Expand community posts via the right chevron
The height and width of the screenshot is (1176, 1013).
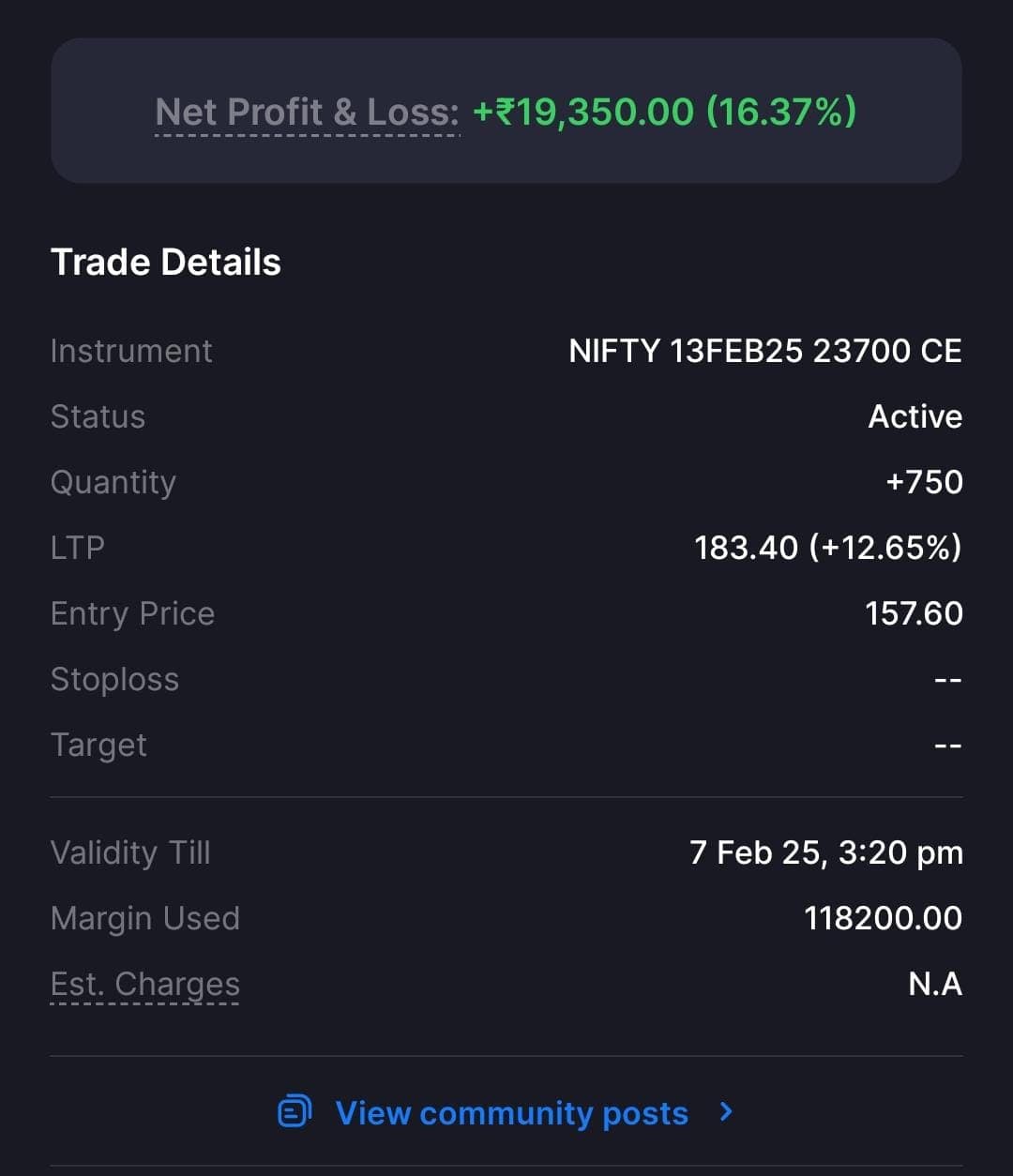pos(724,1112)
